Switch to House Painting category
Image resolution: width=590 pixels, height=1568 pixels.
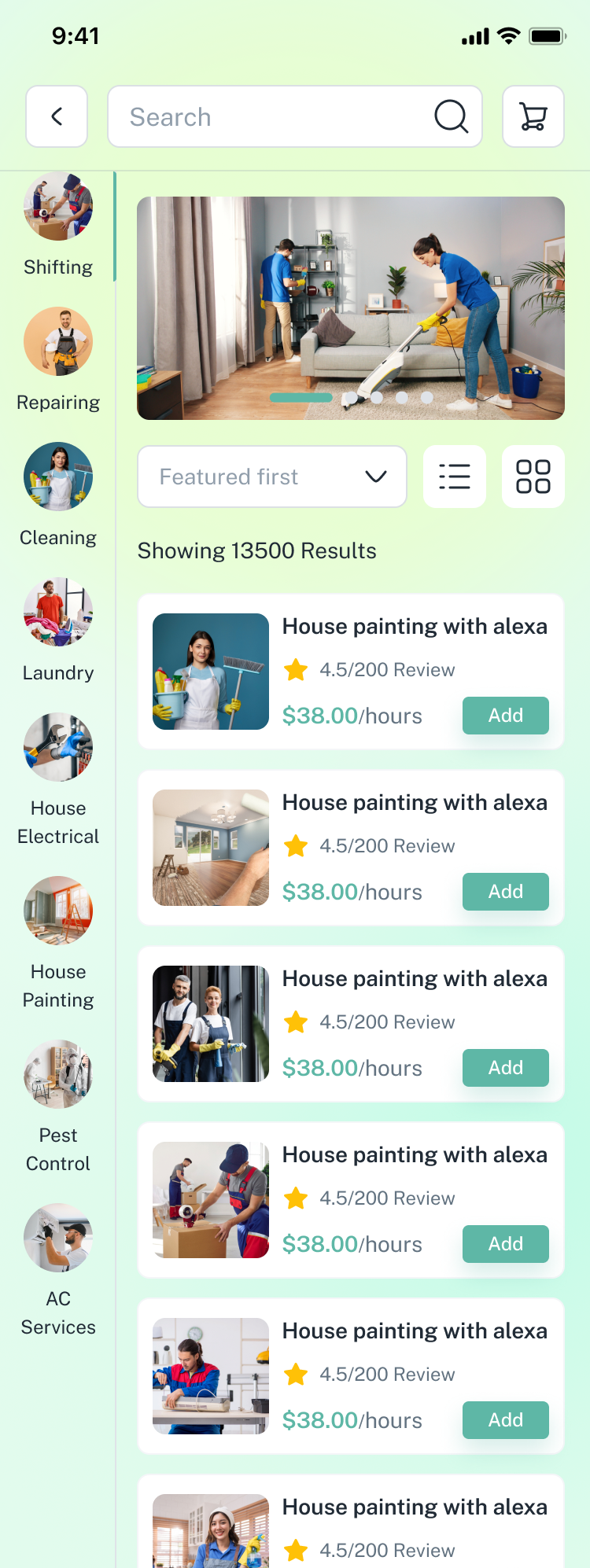(x=58, y=942)
